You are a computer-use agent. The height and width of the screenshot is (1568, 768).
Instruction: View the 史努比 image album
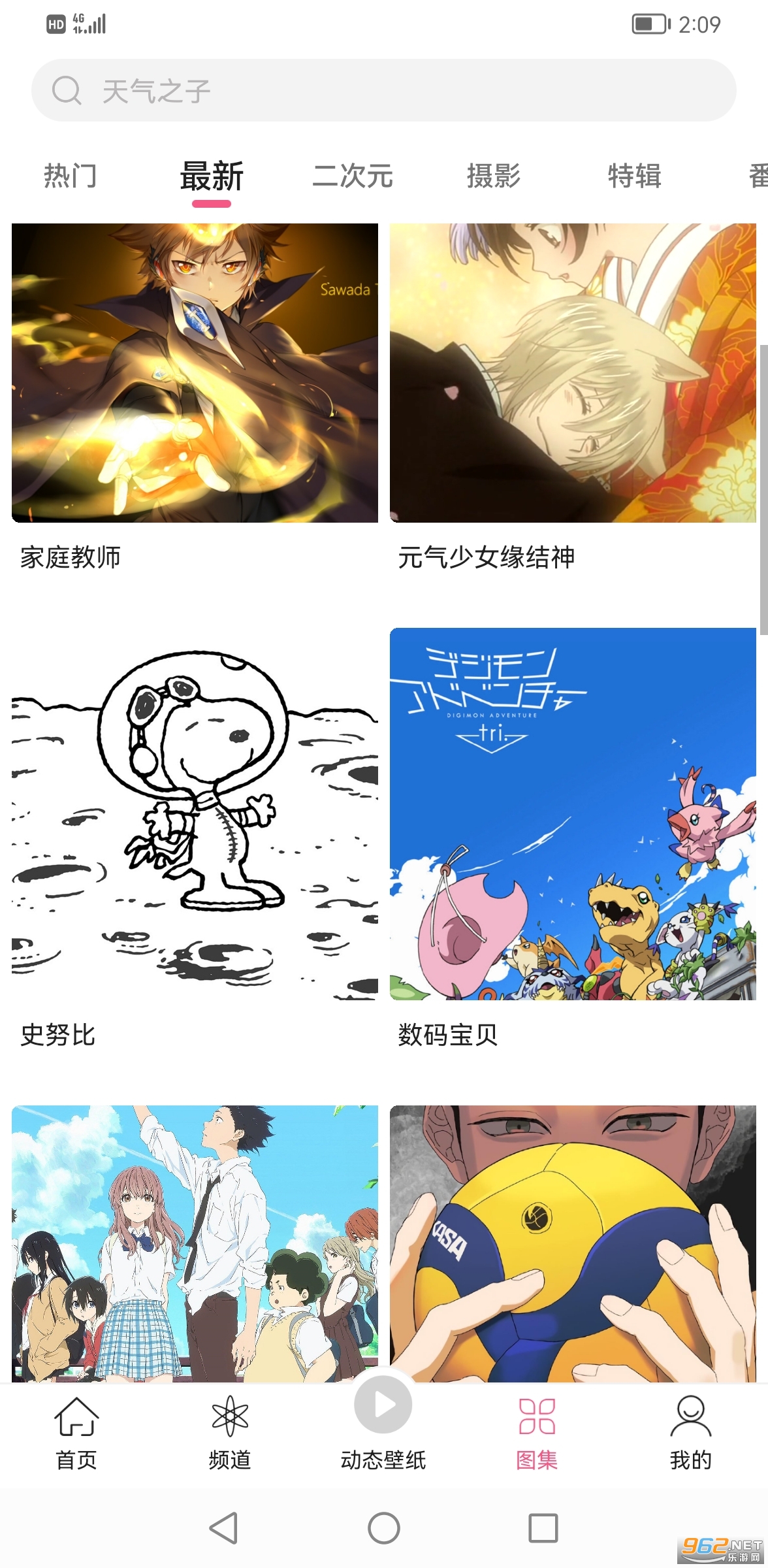click(x=195, y=814)
